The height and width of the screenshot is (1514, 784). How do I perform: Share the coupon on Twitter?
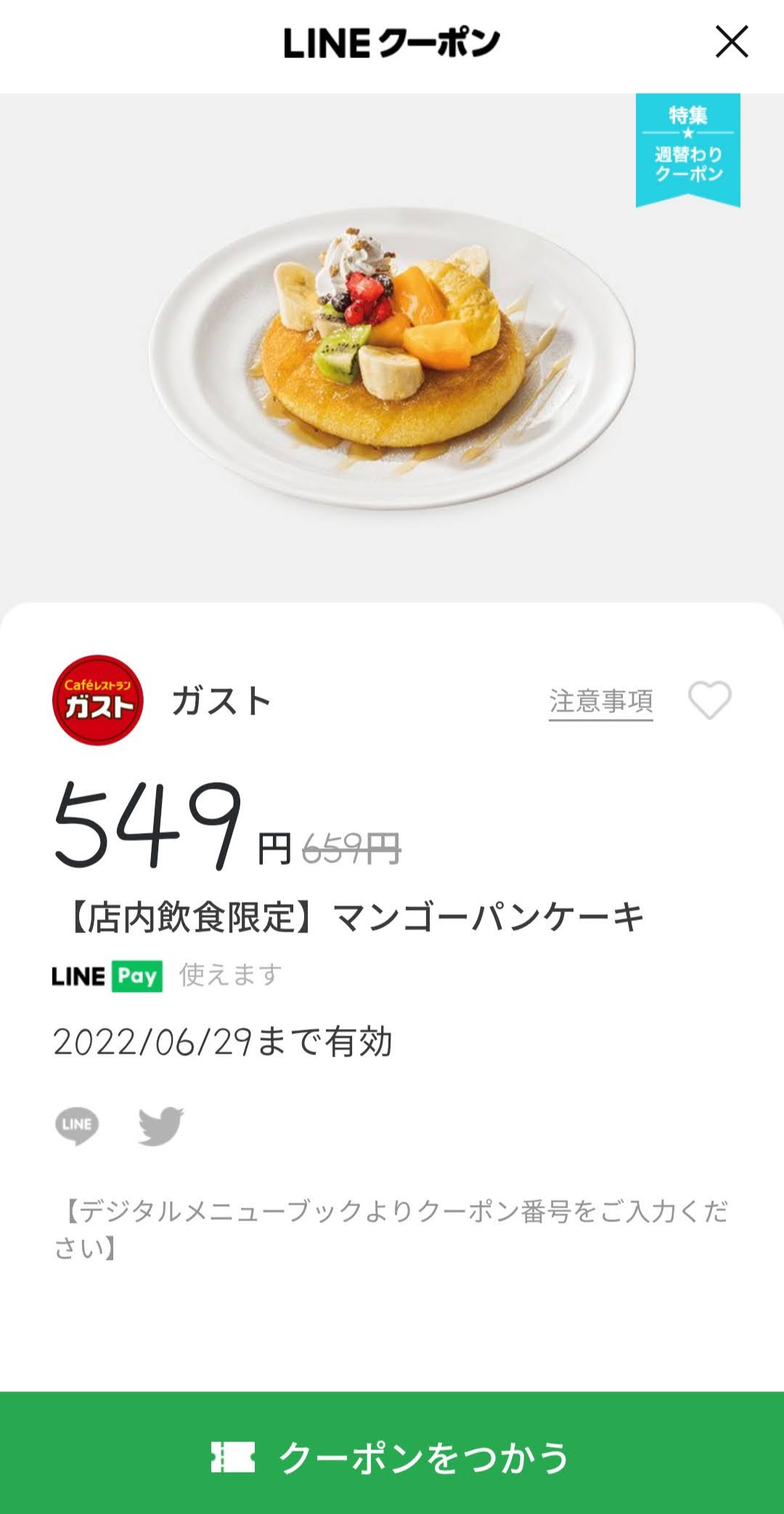[x=161, y=1126]
